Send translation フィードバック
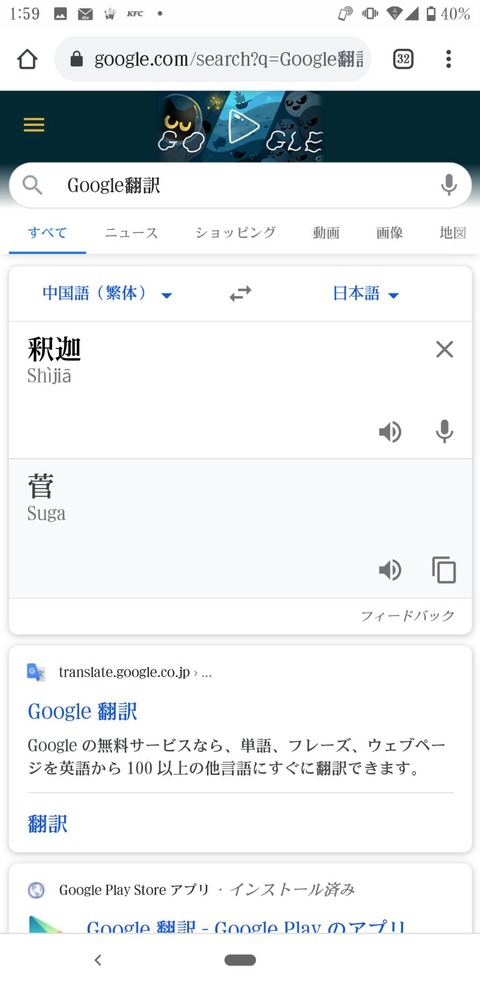This screenshot has width=480, height=987. [x=407, y=616]
